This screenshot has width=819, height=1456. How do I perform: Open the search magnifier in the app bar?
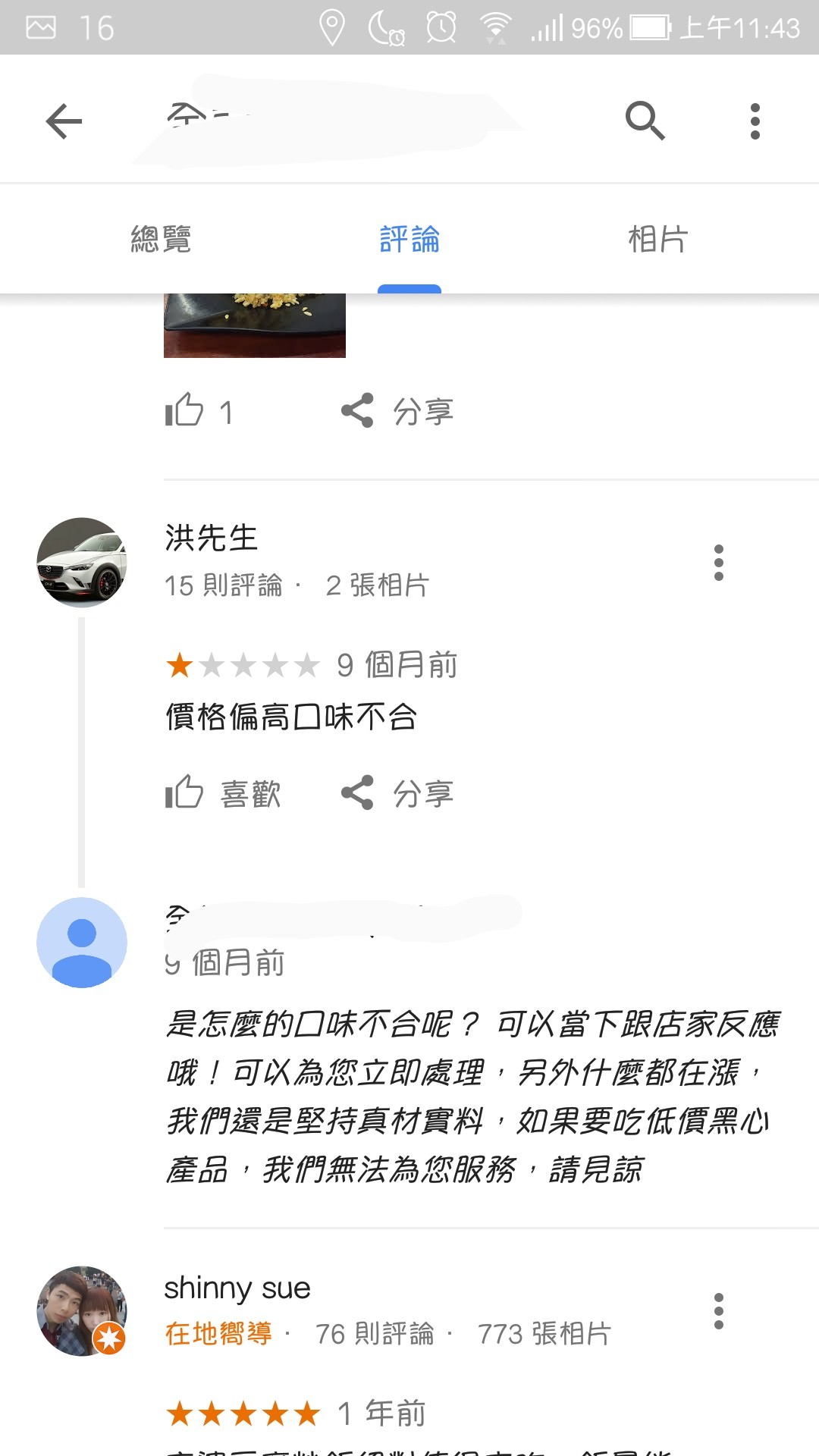[645, 121]
